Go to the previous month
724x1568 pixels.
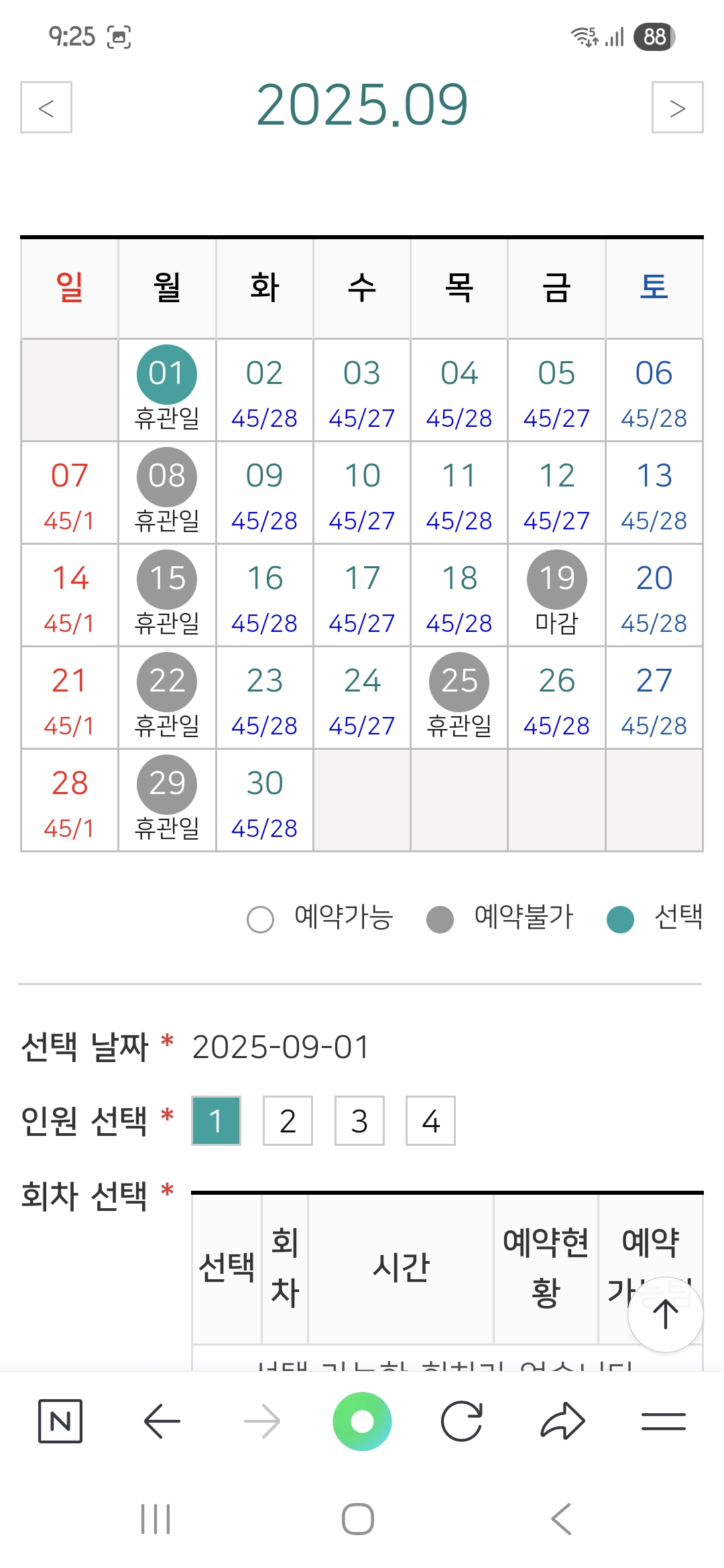pos(46,108)
